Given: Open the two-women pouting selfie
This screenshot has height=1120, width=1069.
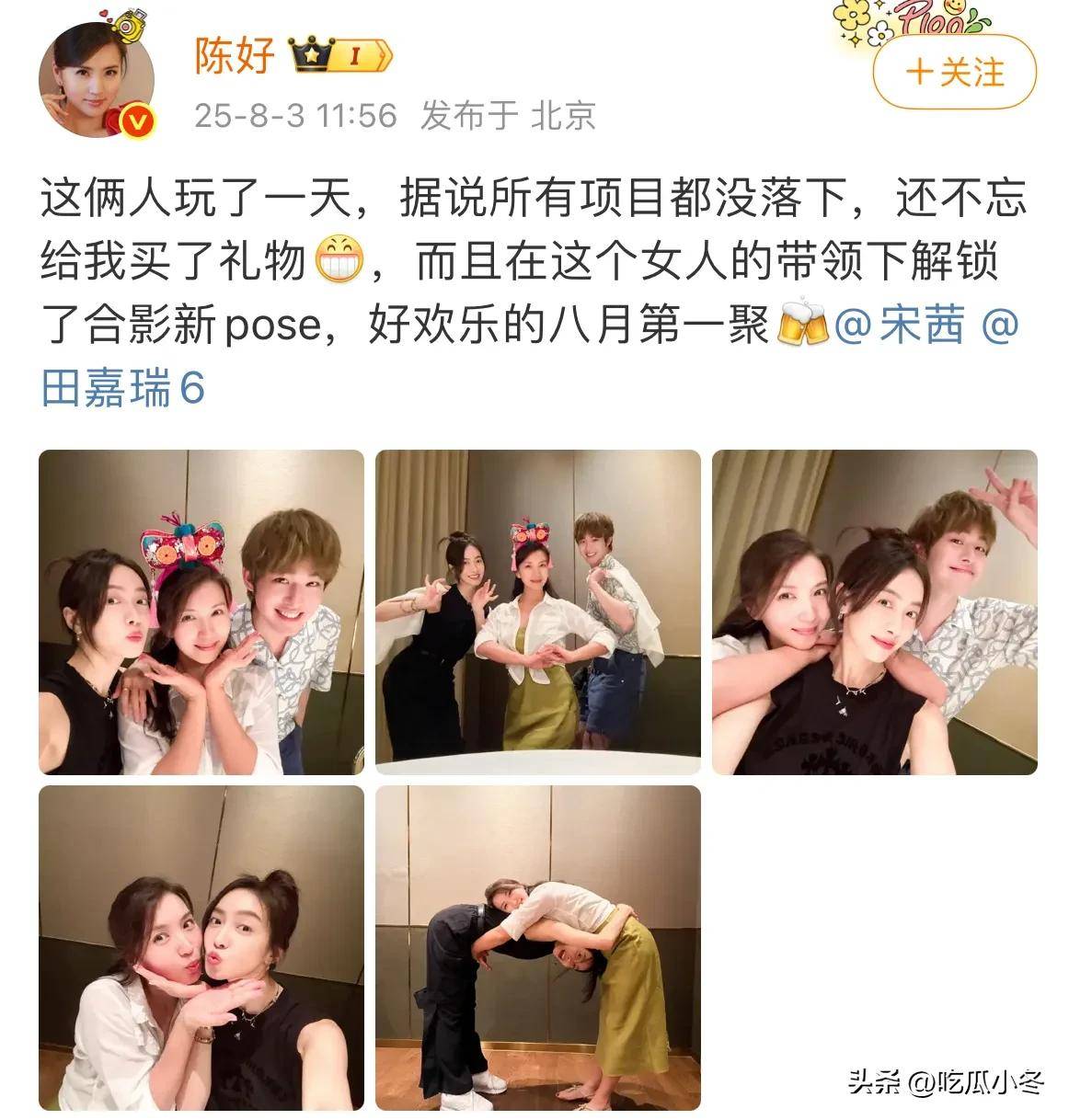Looking at the screenshot, I should point(201,947).
